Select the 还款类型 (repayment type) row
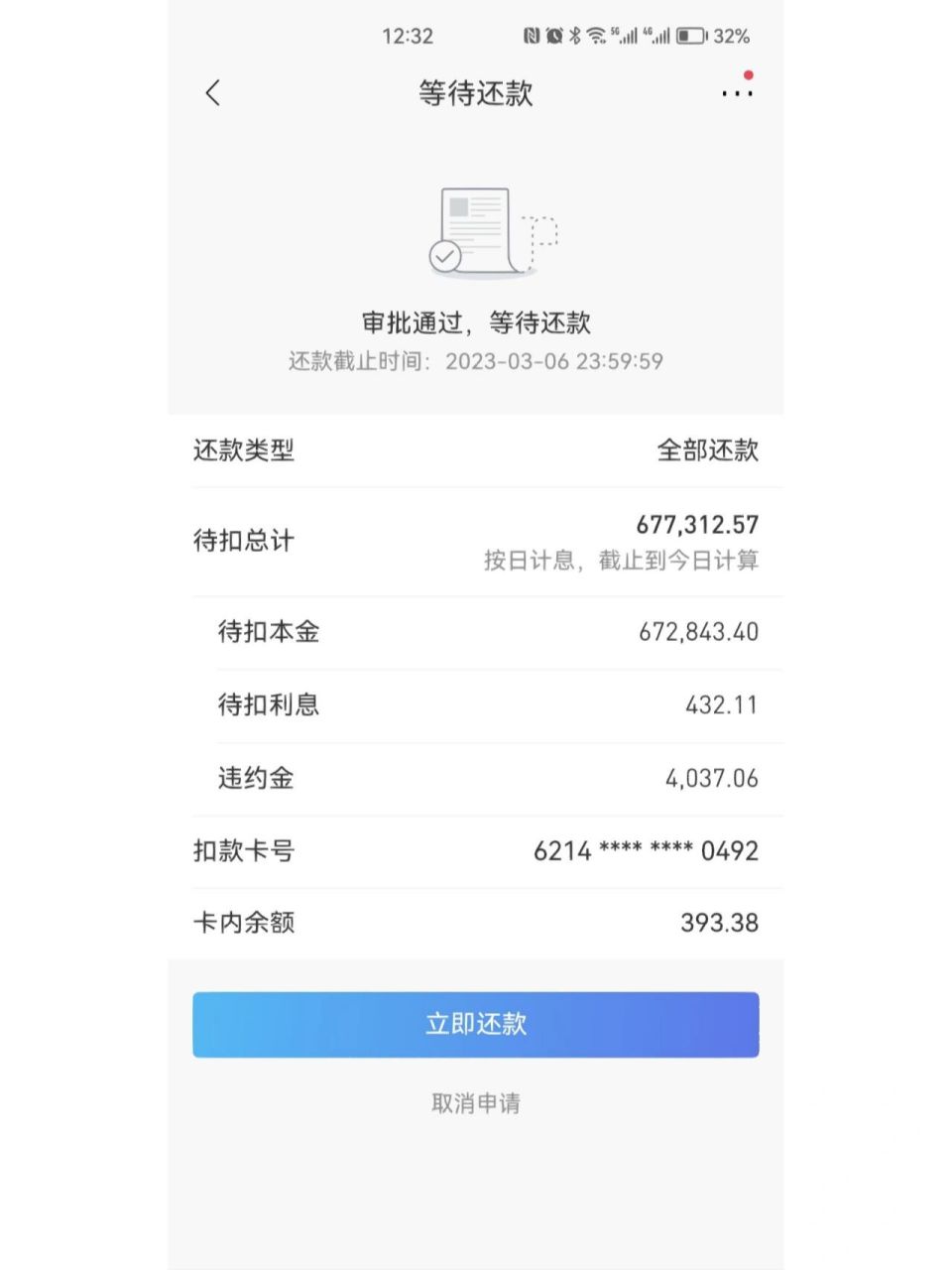 [476, 451]
